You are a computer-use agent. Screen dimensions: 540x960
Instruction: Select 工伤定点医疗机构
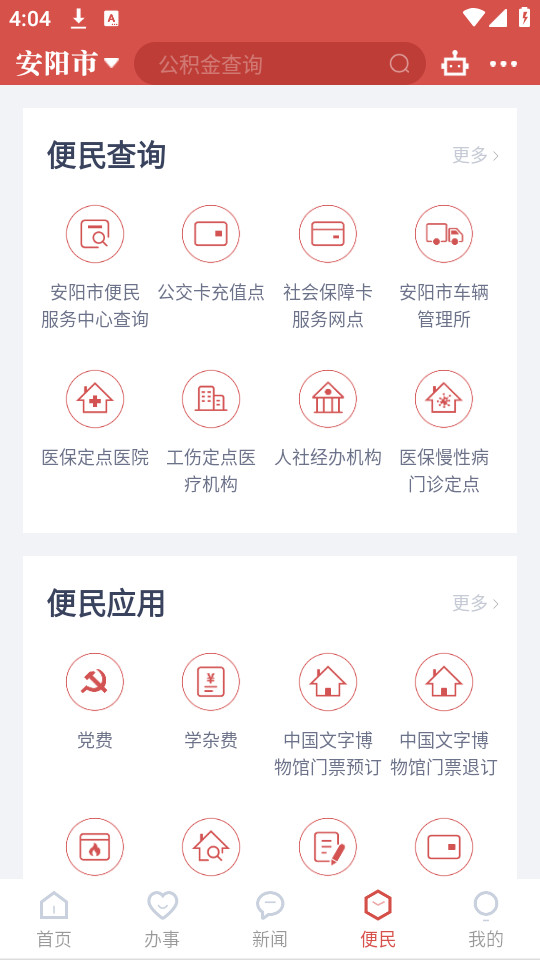coord(211,433)
